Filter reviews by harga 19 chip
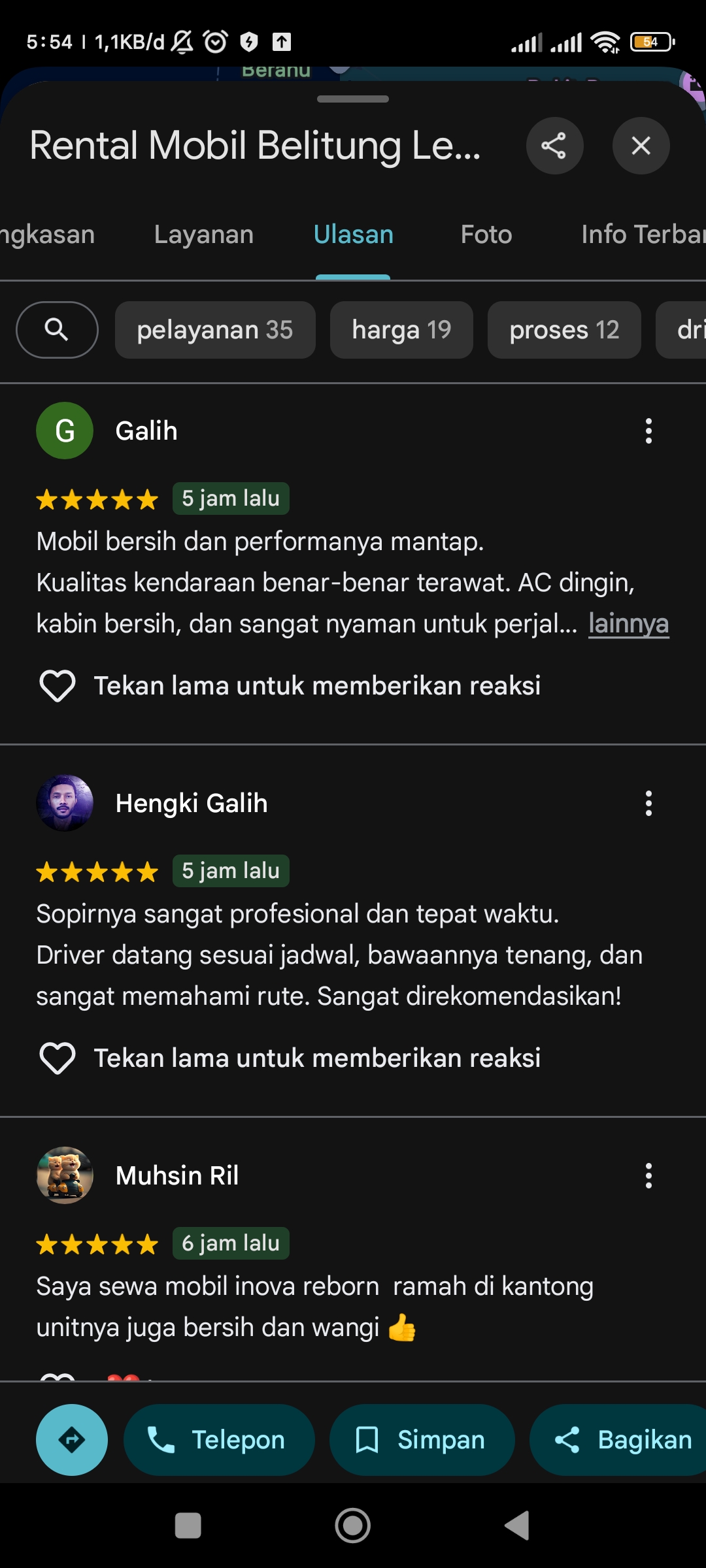 401,330
